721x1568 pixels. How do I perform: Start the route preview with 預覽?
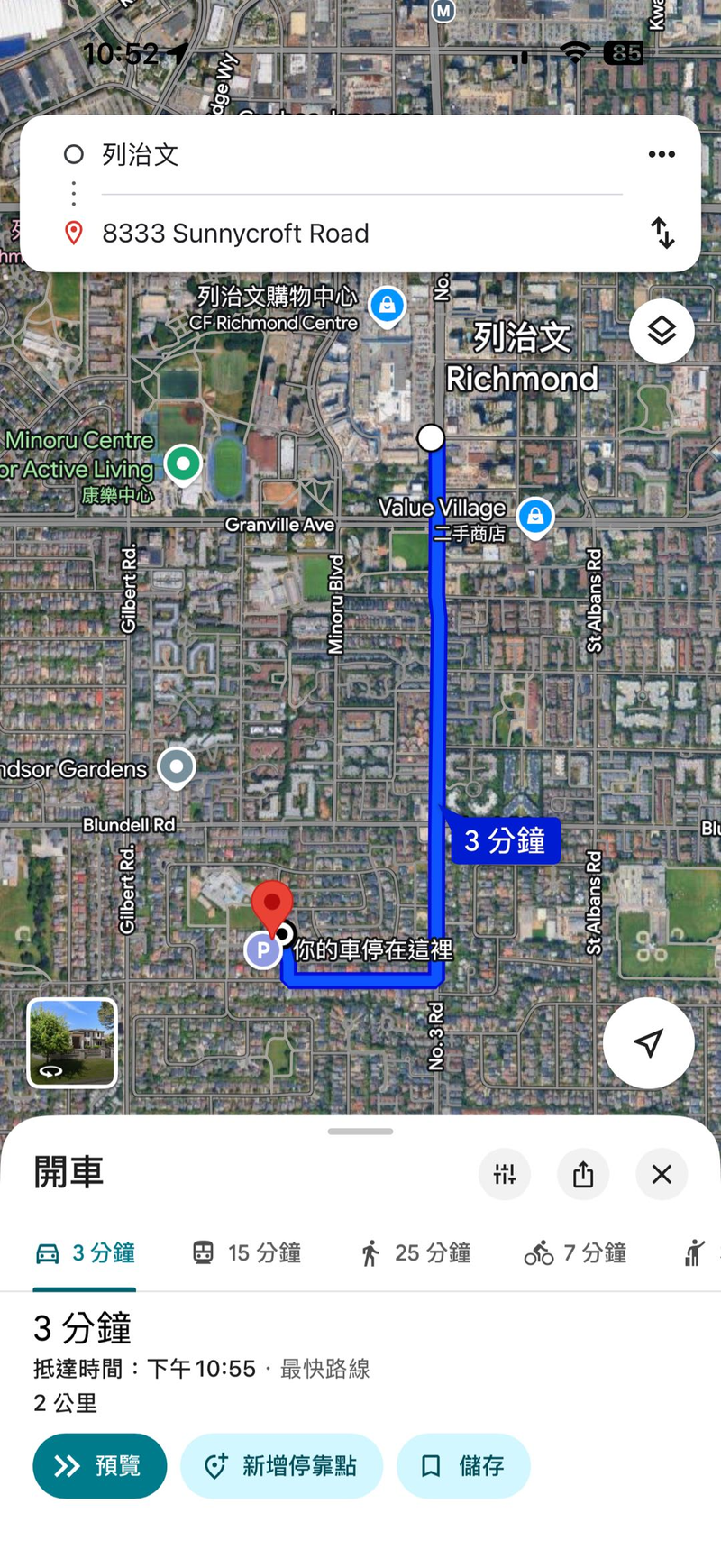(x=100, y=1465)
